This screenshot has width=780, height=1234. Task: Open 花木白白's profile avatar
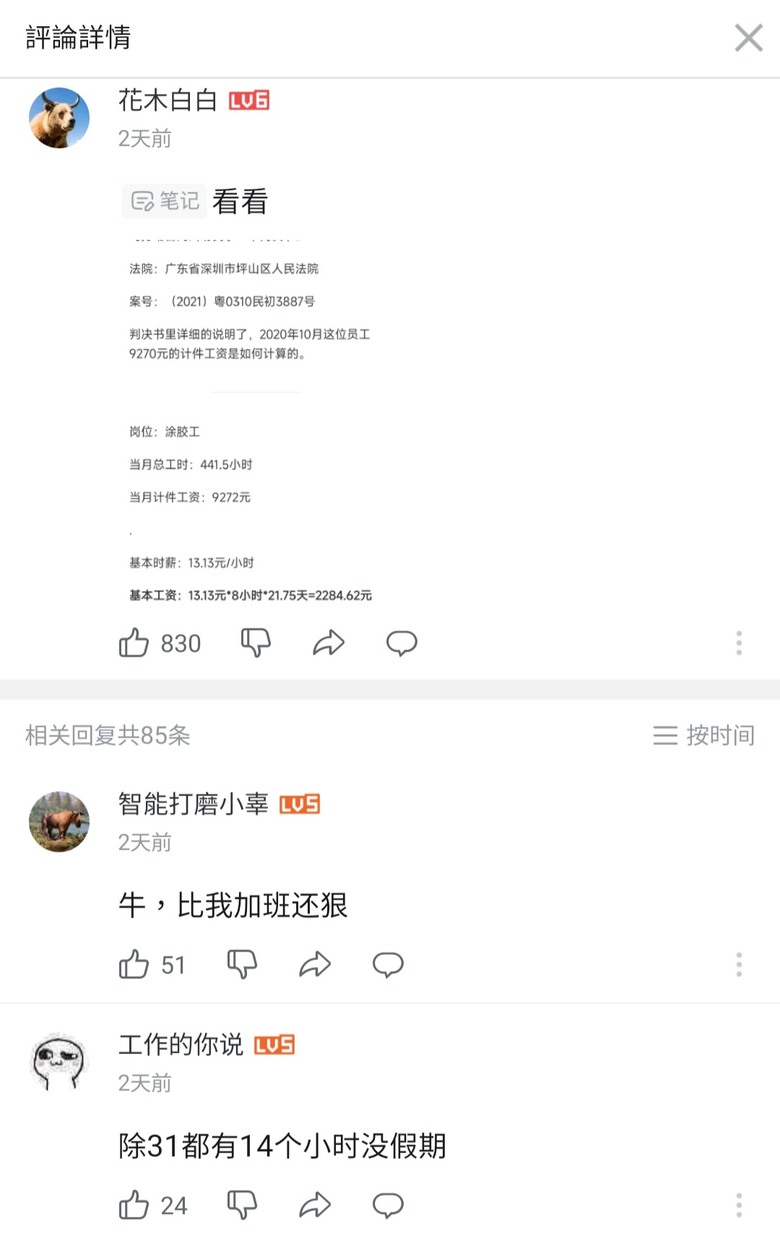(59, 118)
